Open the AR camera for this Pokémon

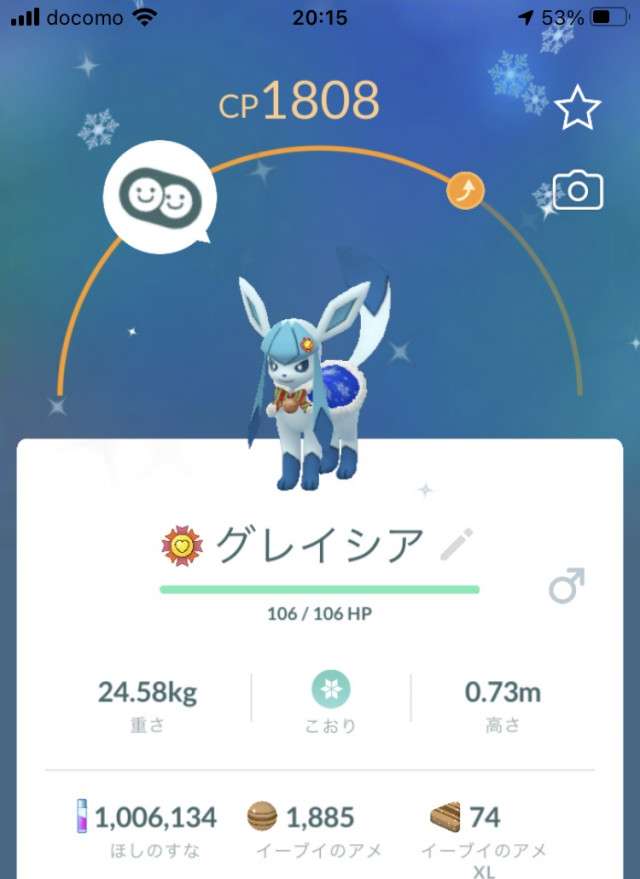coord(577,190)
